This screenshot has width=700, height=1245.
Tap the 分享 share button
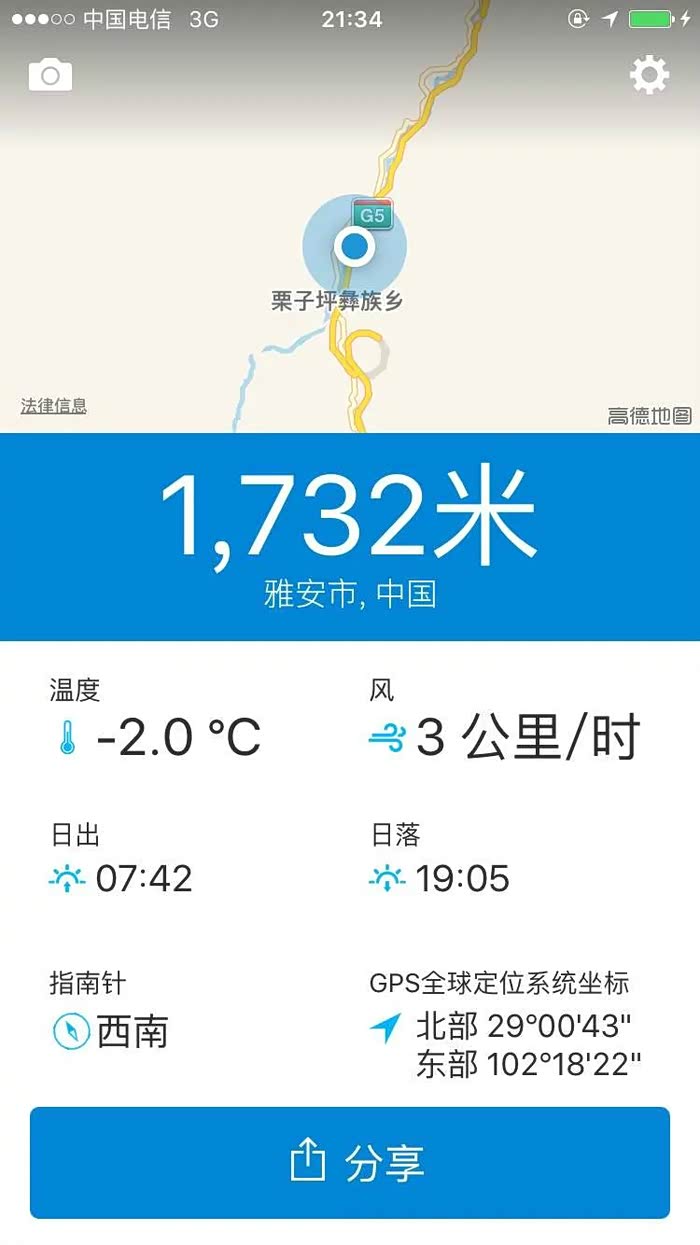coord(350,1162)
